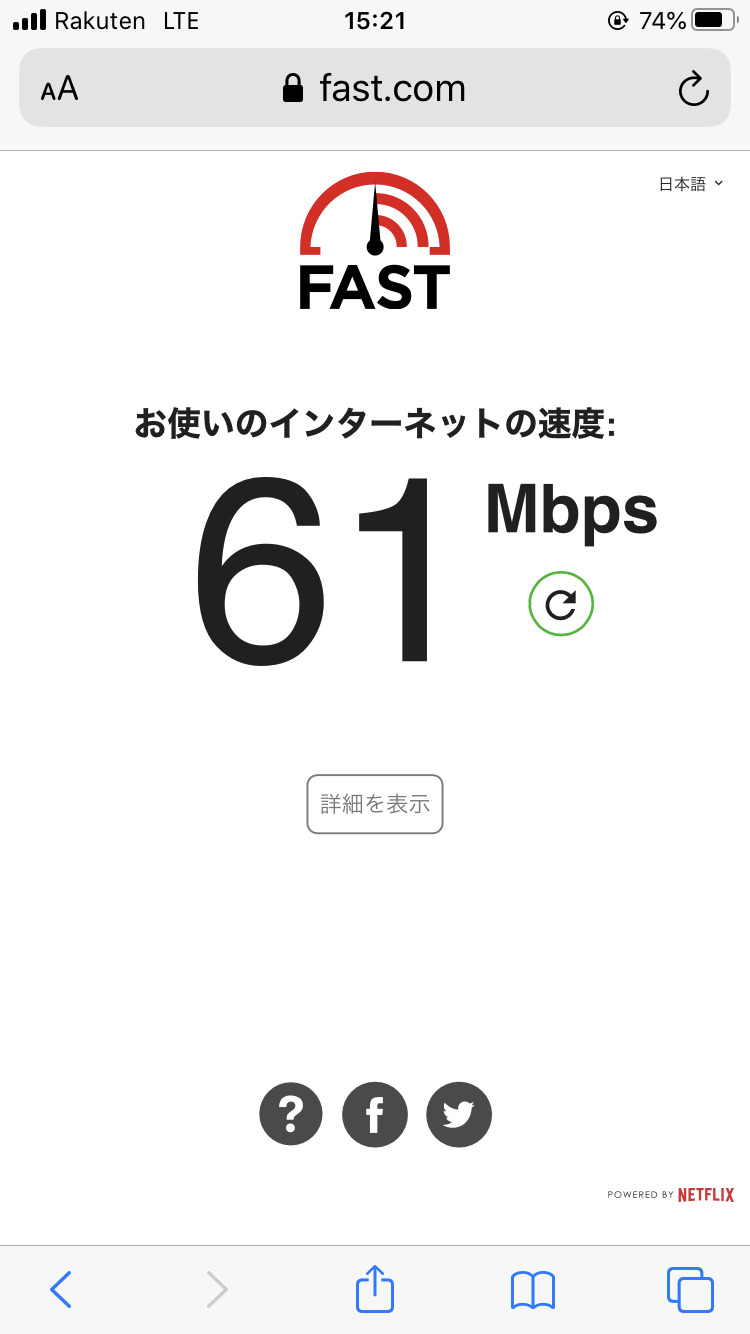Open the 日本語 language dropdown
This screenshot has height=1334, width=750.
[x=690, y=184]
